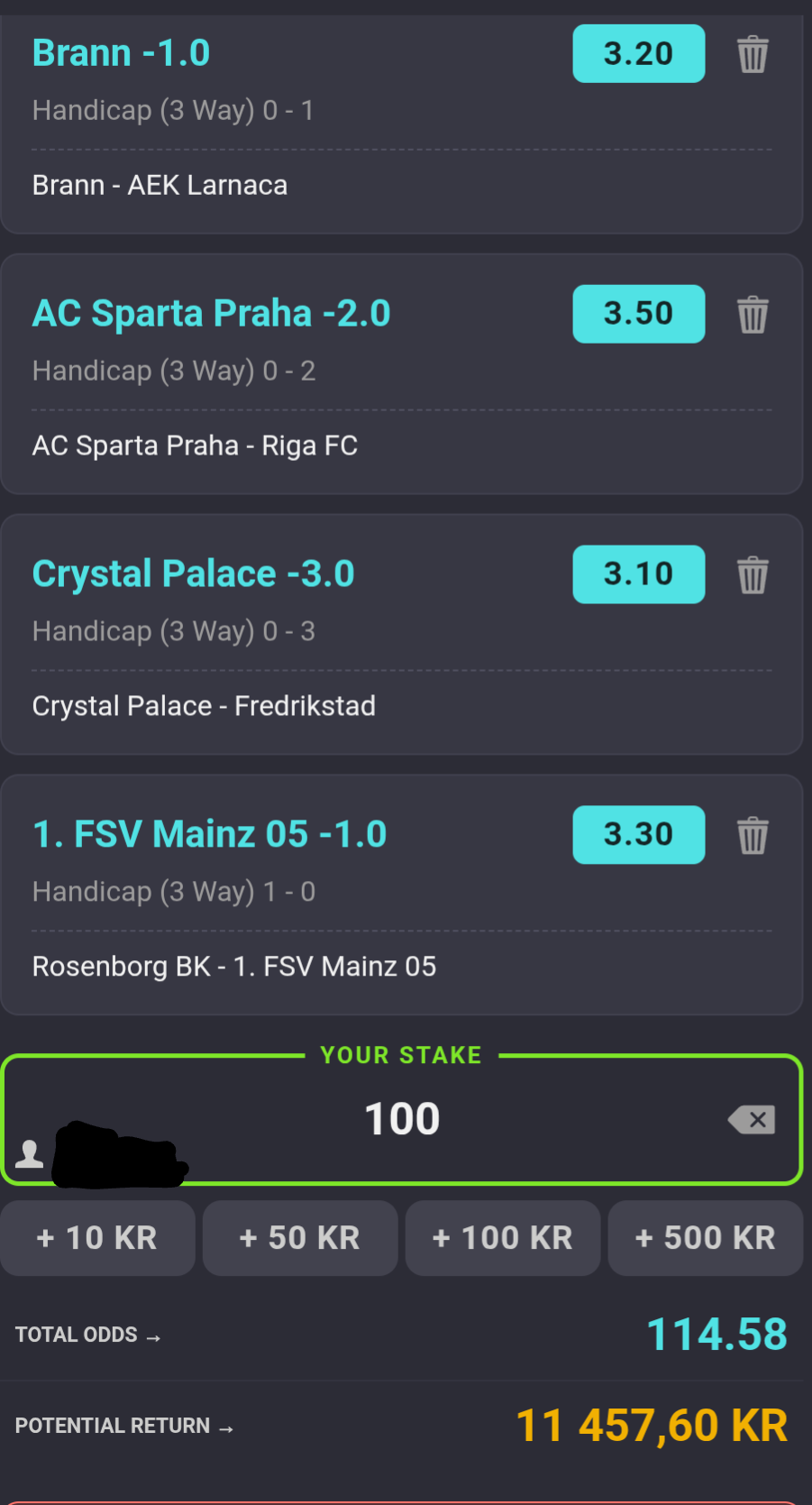Tap the 3.20 odds on Brann

639,54
